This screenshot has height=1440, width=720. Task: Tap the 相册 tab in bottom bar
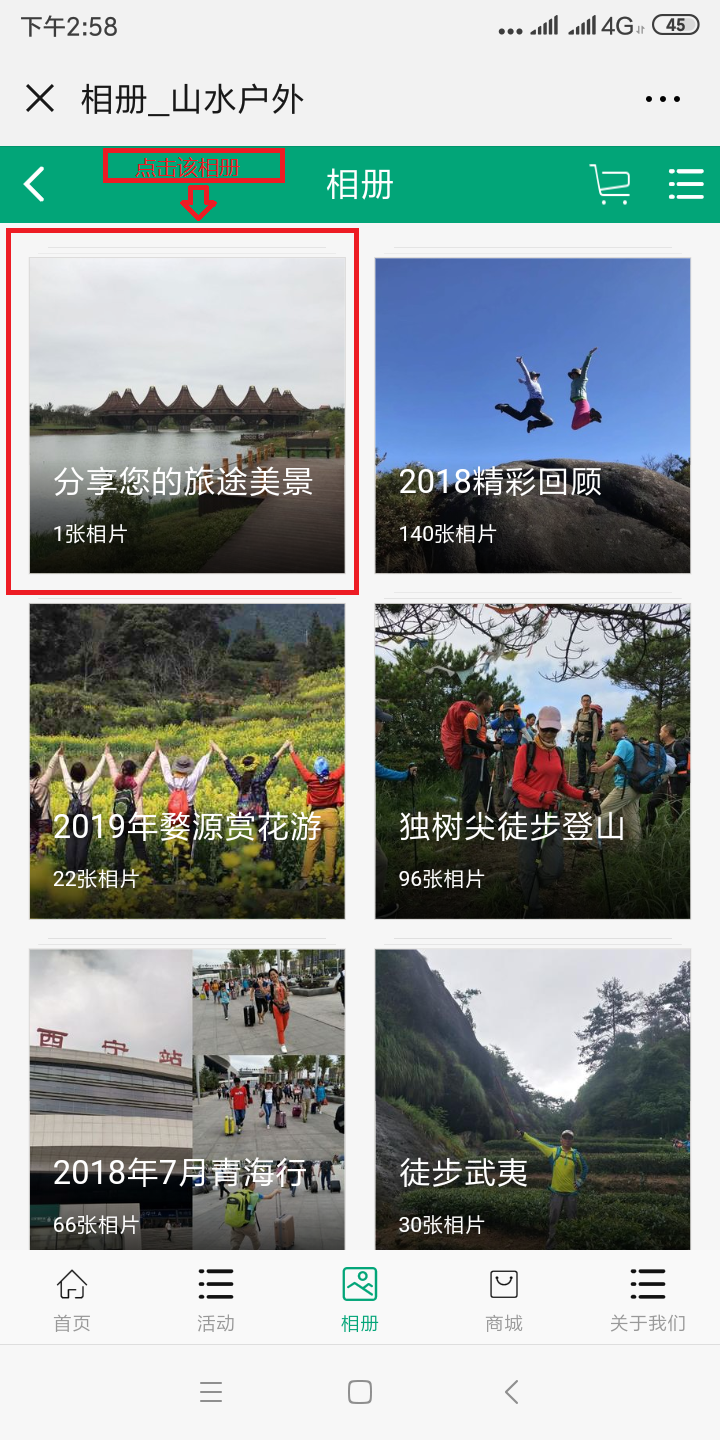[360, 1298]
